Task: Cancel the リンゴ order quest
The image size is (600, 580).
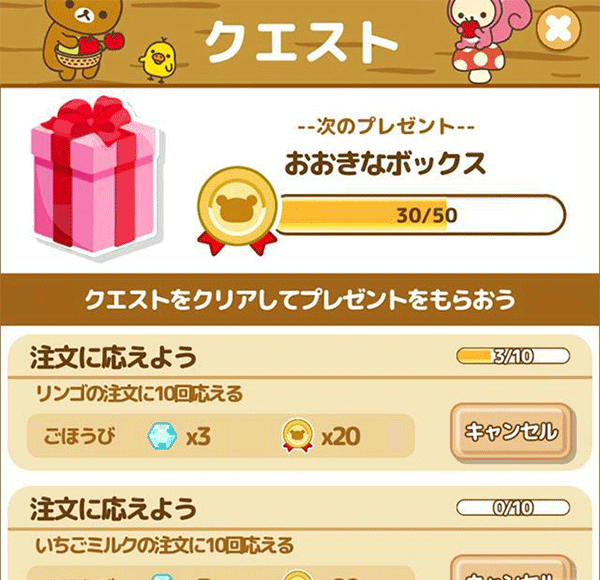Action: pyautogui.click(x=510, y=432)
